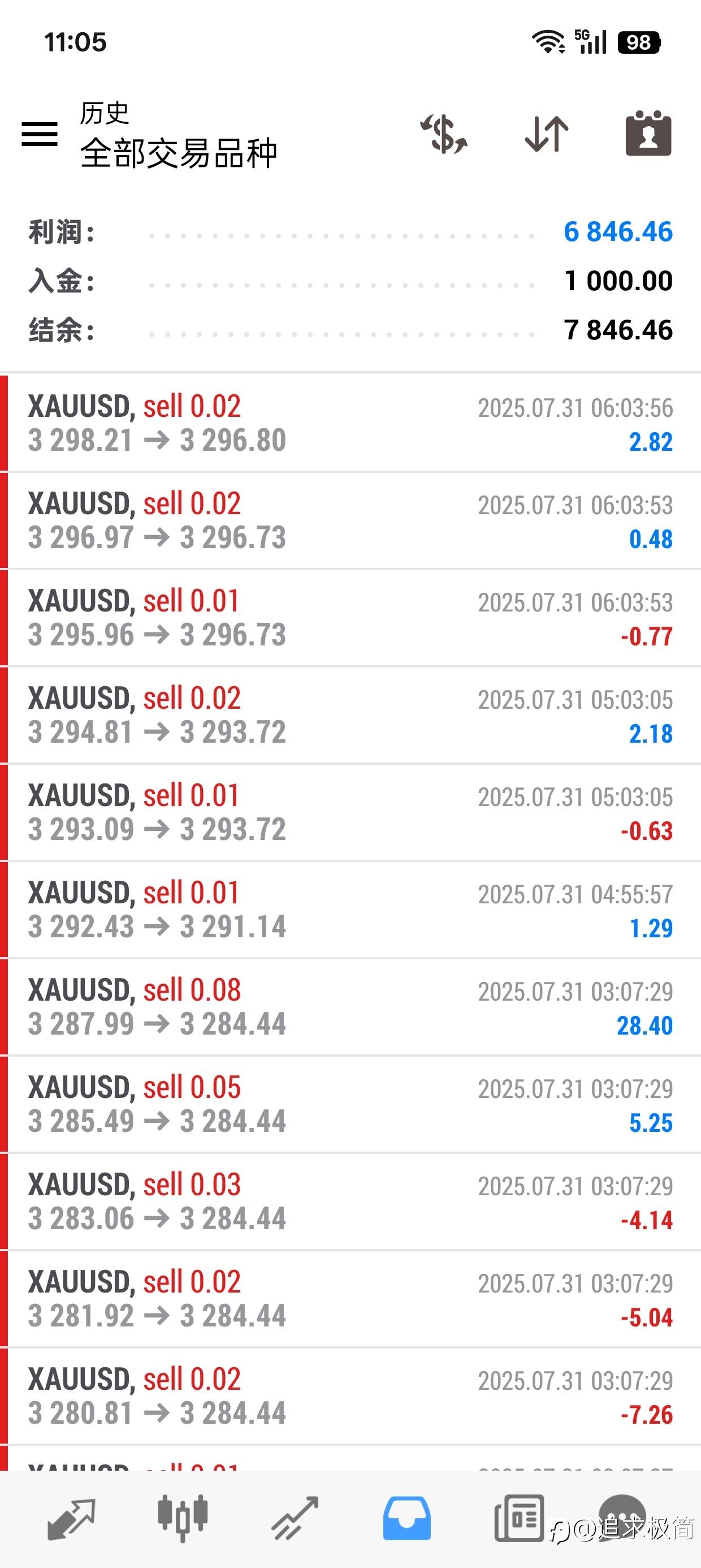Expand the sell 0.08 trade with 28.40 profit

click(350, 1007)
